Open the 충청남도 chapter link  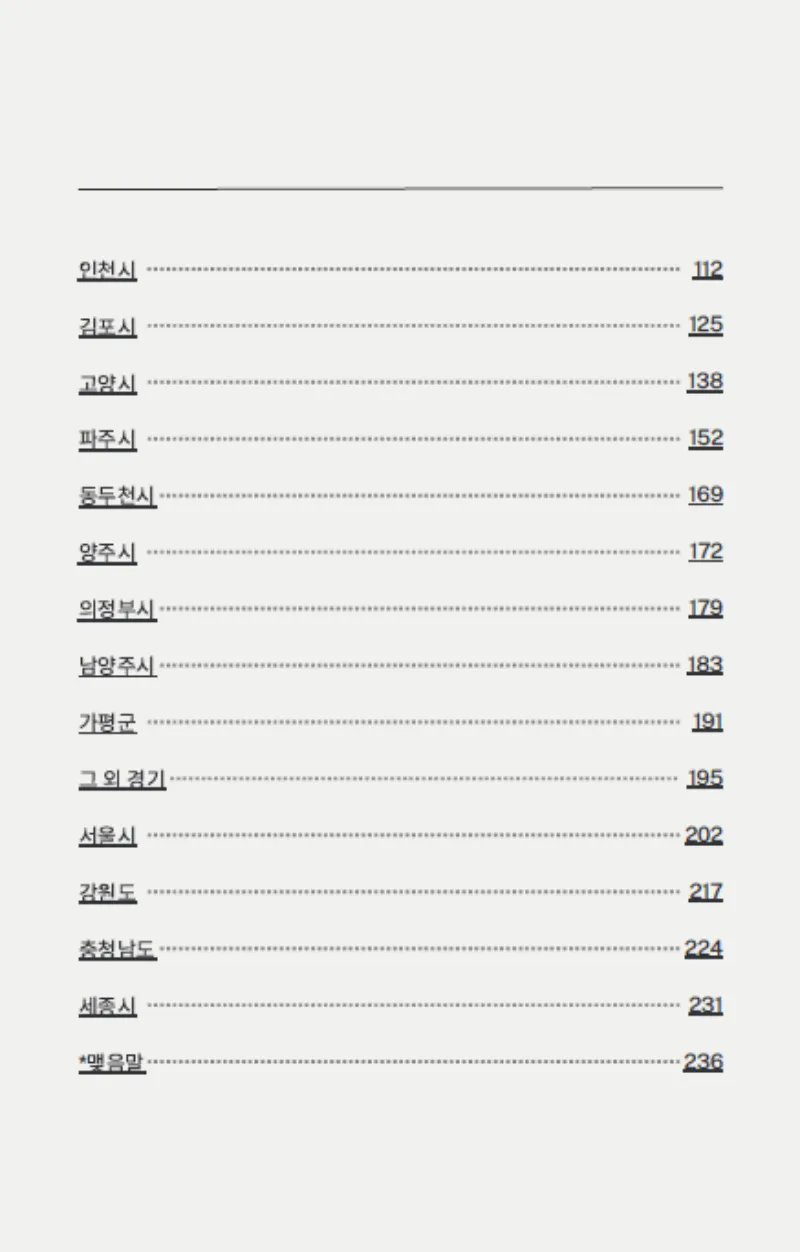pyautogui.click(x=117, y=949)
